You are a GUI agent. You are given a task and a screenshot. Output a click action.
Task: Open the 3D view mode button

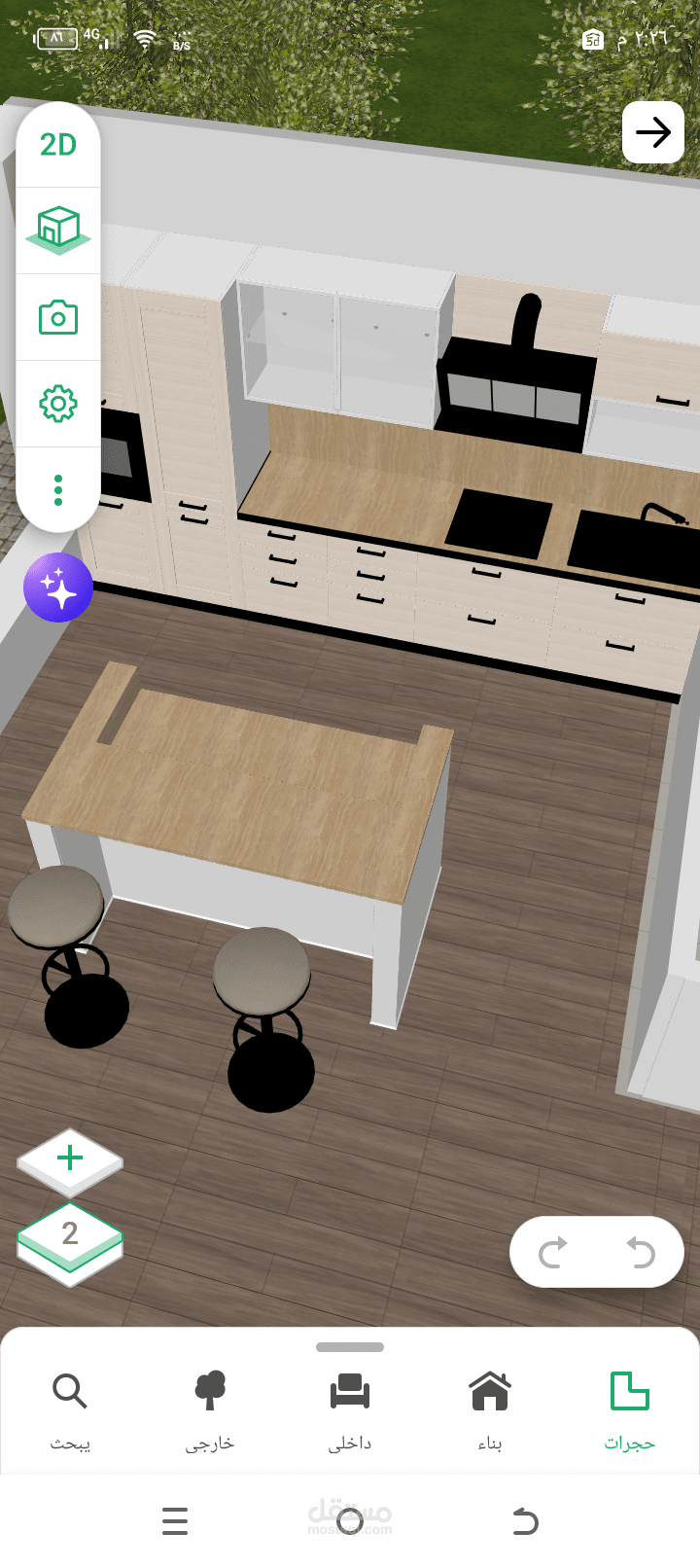(x=58, y=230)
